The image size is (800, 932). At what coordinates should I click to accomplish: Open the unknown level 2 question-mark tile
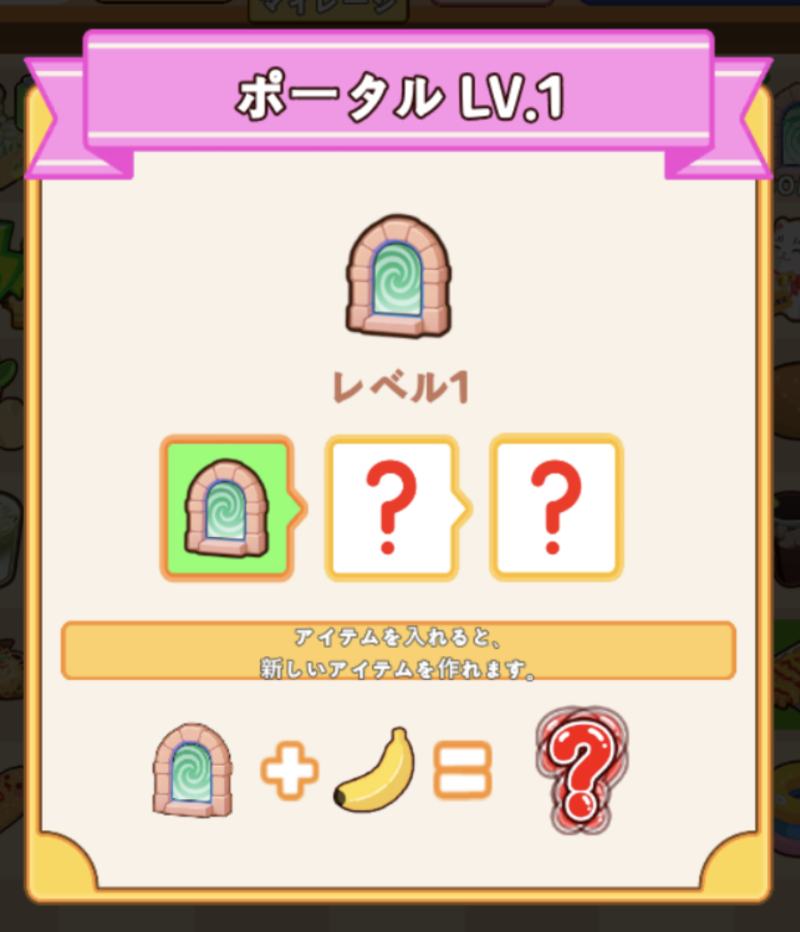(x=392, y=508)
